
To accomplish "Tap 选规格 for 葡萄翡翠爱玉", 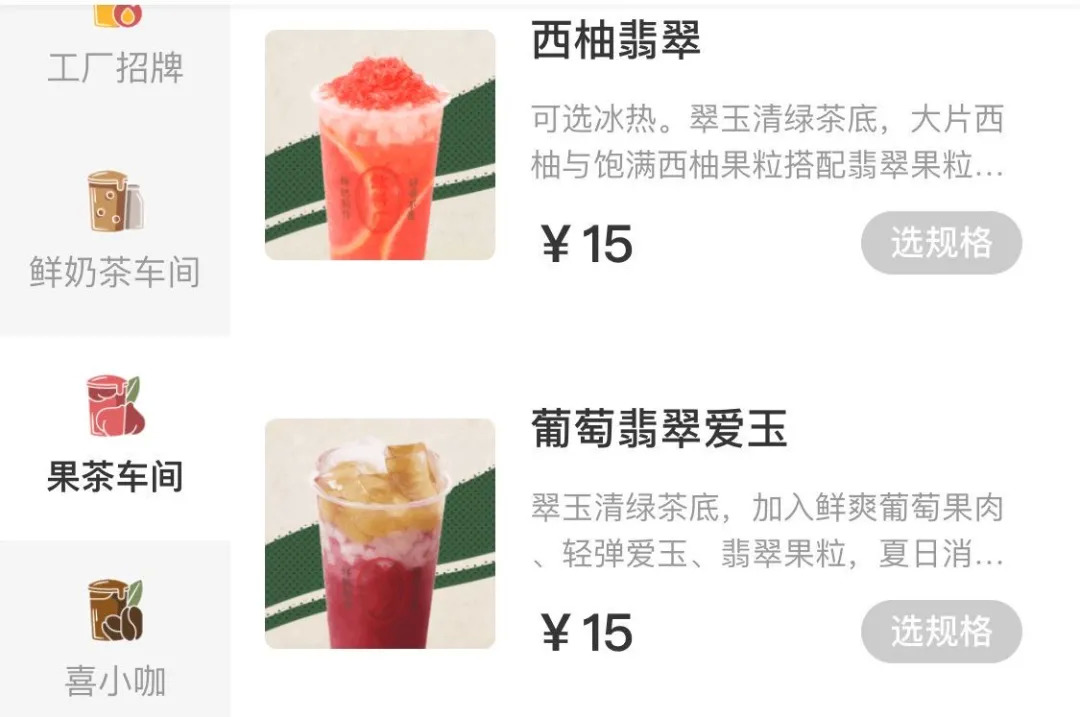I will 941,631.
